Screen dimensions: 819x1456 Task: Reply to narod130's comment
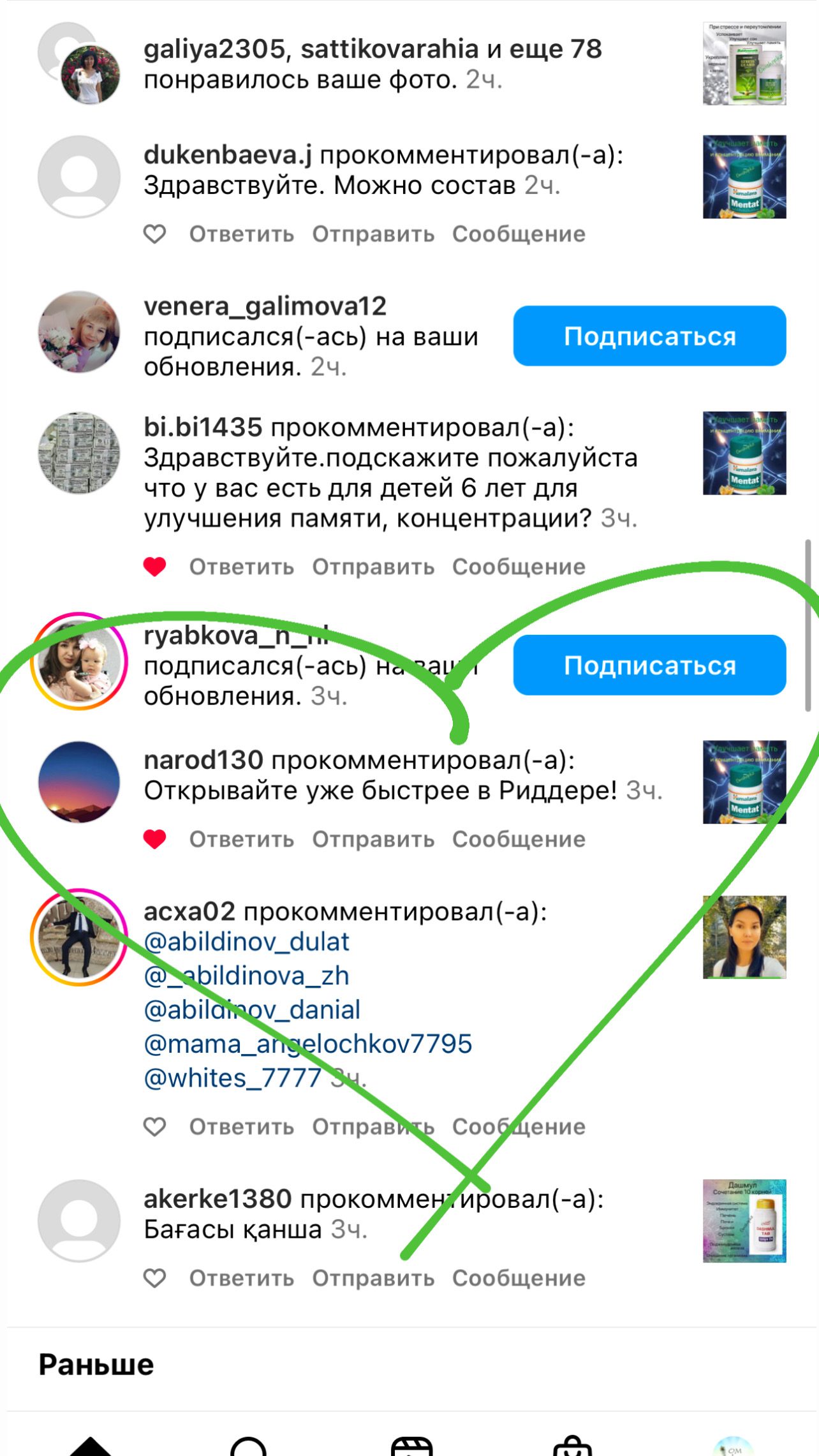[242, 839]
